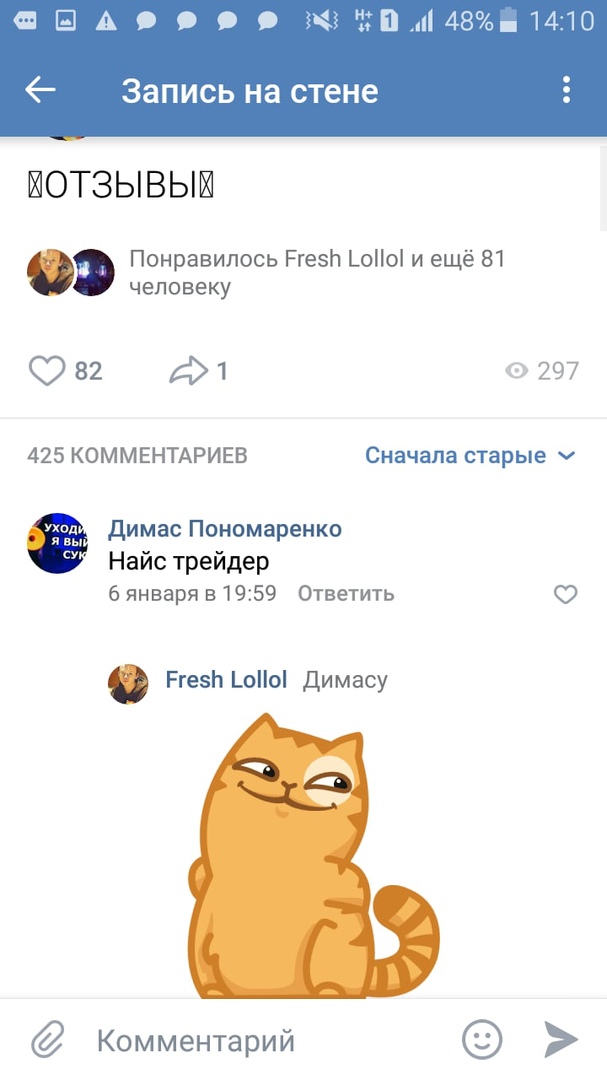607x1080 pixels.
Task: Send the comment
Action: tap(560, 1040)
